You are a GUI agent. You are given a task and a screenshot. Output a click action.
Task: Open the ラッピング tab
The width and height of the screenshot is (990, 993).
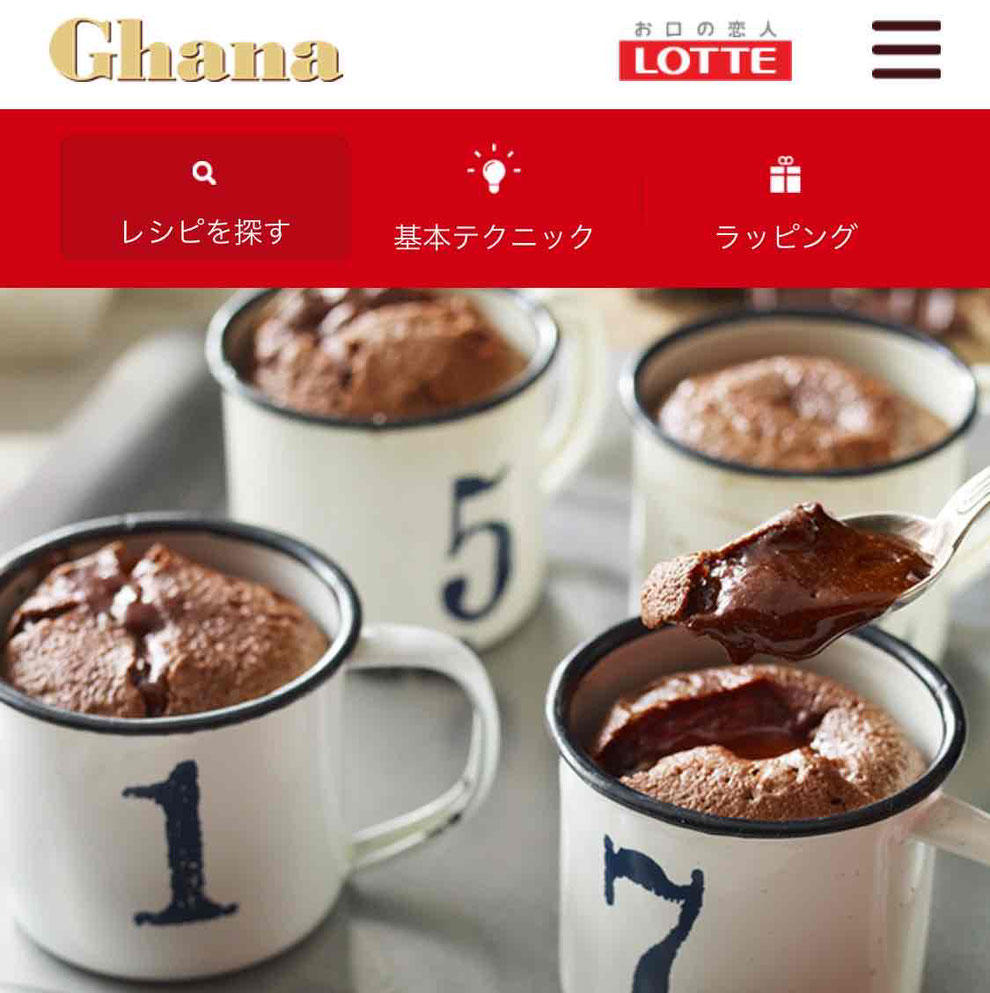pos(785,198)
